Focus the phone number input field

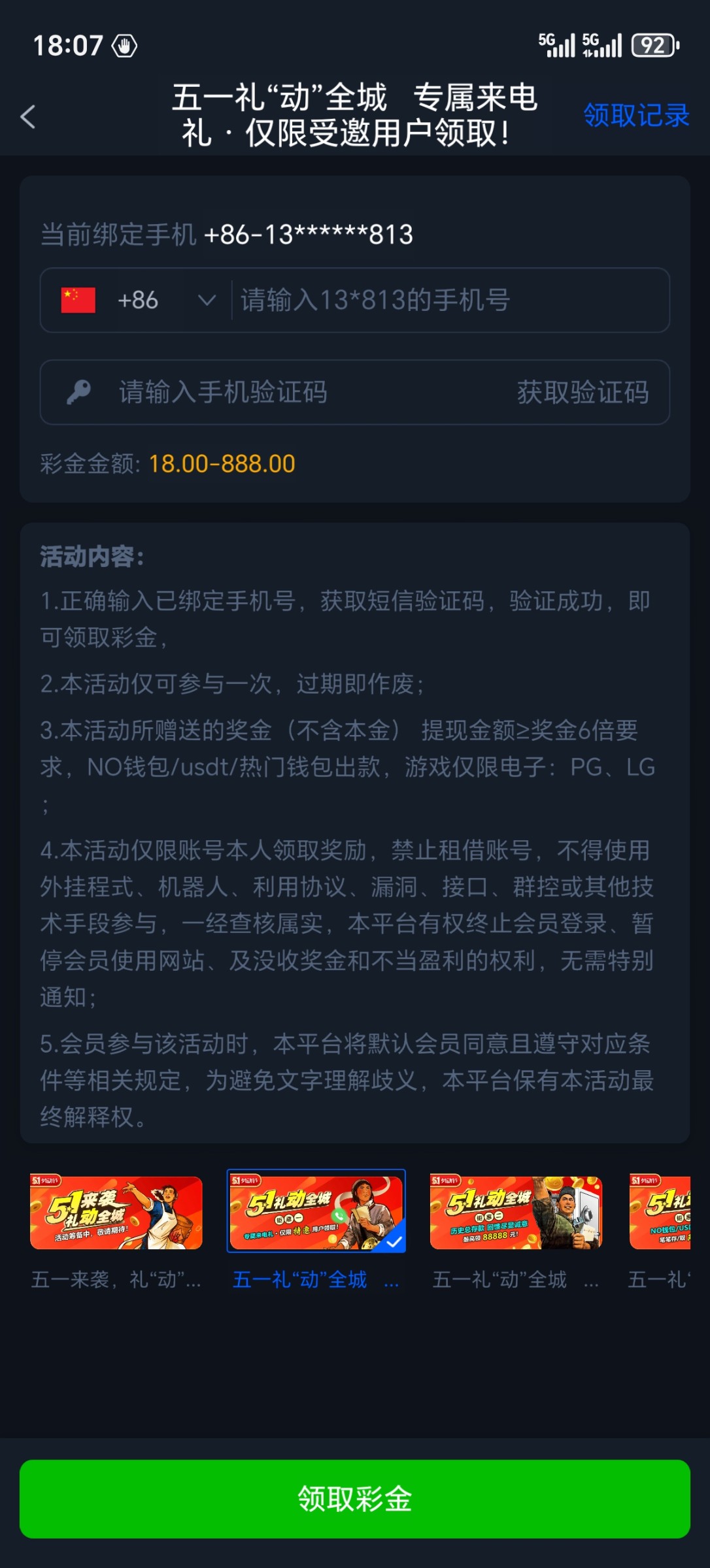(x=450, y=301)
